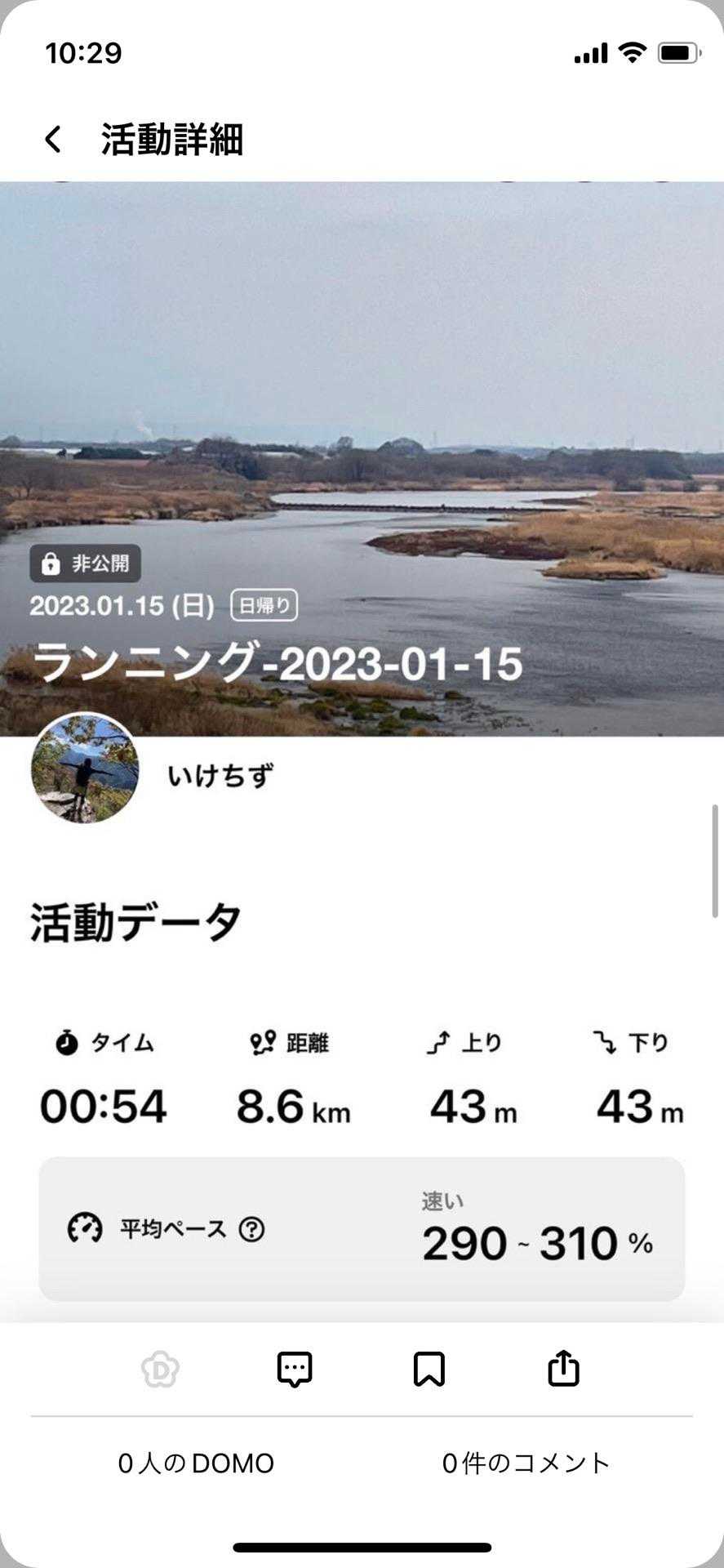This screenshot has width=724, height=1568.
Task: View 0件のコメント comments
Action: point(526,1463)
